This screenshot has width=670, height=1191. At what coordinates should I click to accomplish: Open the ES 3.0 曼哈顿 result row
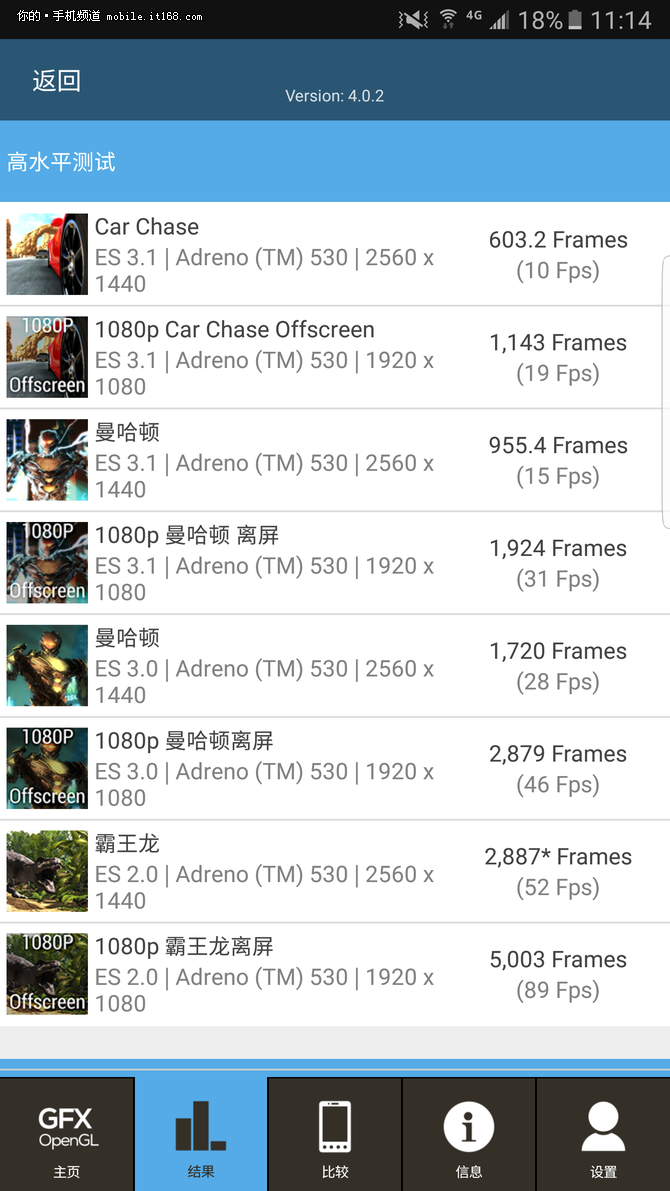pyautogui.click(x=334, y=666)
